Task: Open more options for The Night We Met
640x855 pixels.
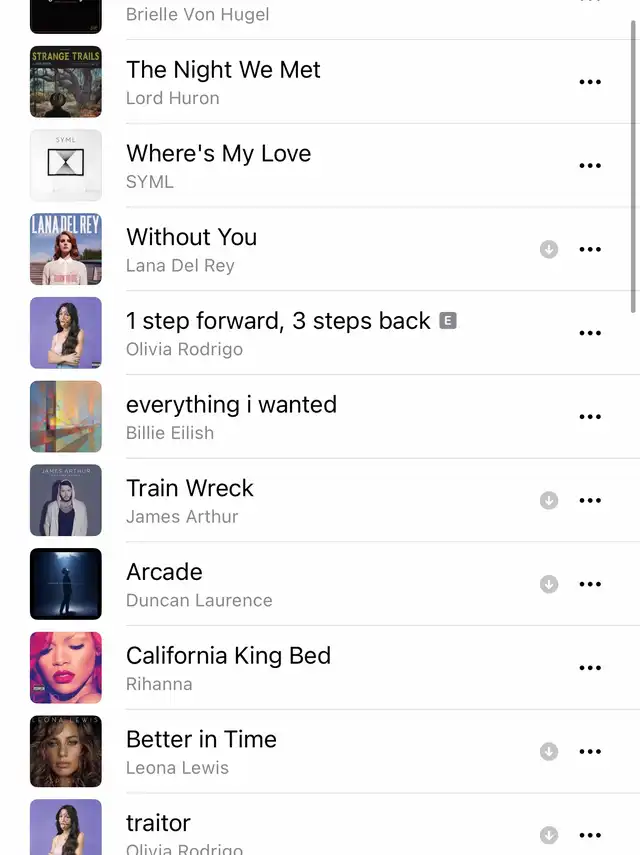Action: click(x=590, y=82)
